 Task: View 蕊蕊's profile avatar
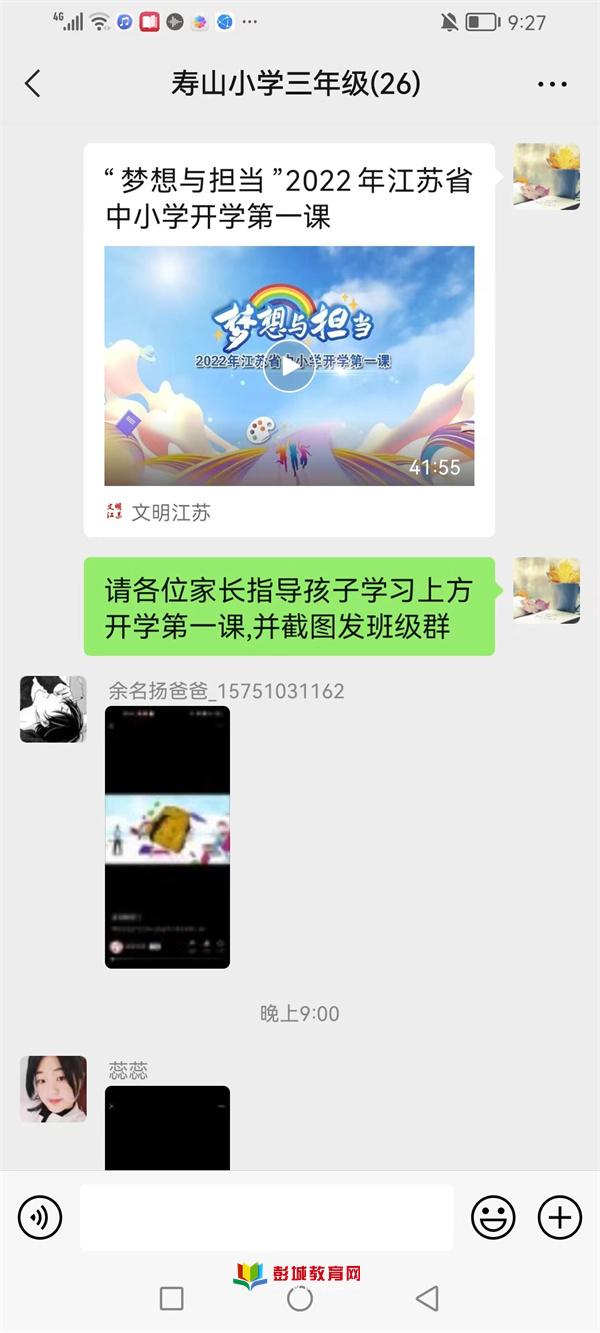coord(53,1088)
